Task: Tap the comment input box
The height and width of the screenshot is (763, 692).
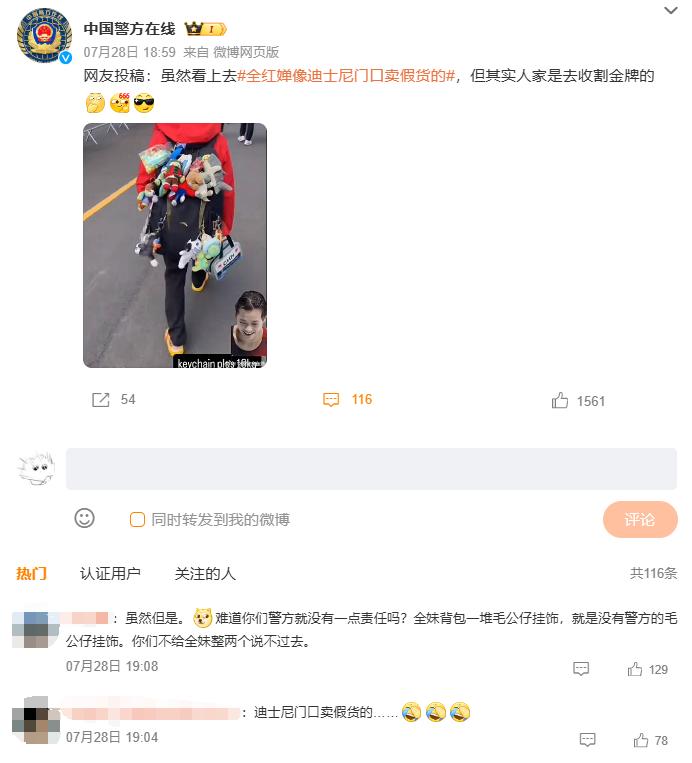Action: pyautogui.click(x=371, y=469)
